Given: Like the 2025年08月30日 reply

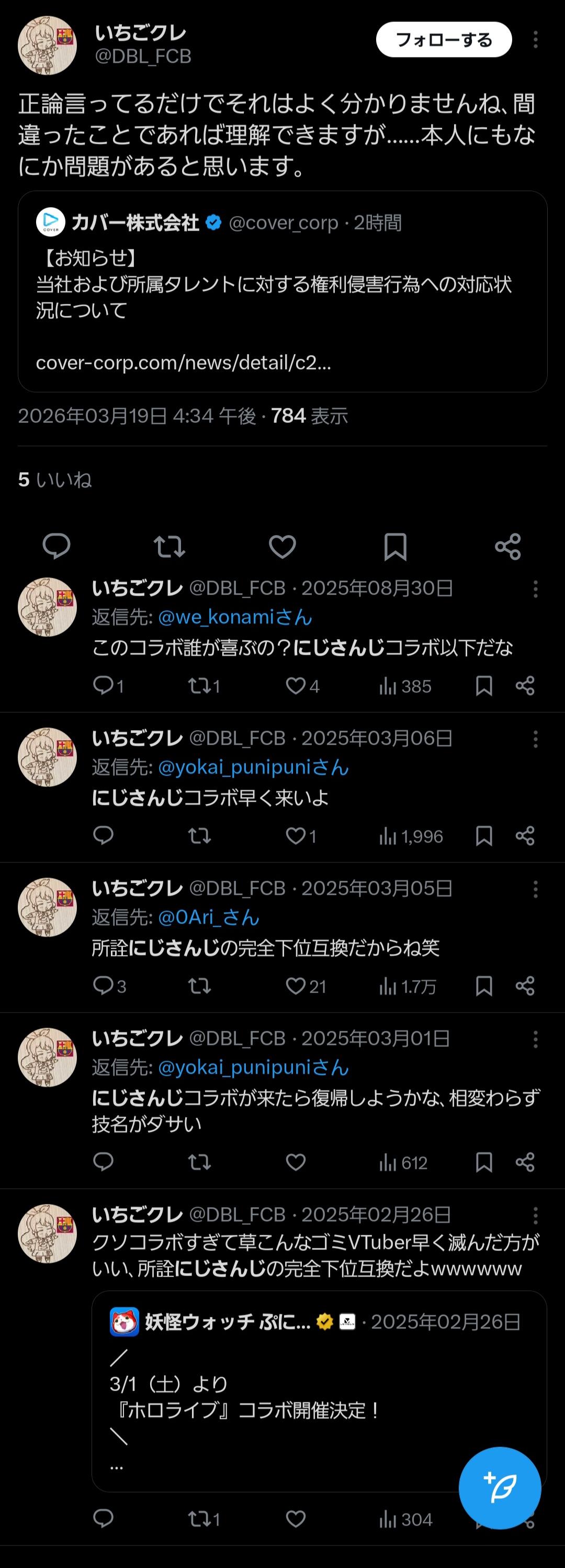Looking at the screenshot, I should tap(296, 686).
